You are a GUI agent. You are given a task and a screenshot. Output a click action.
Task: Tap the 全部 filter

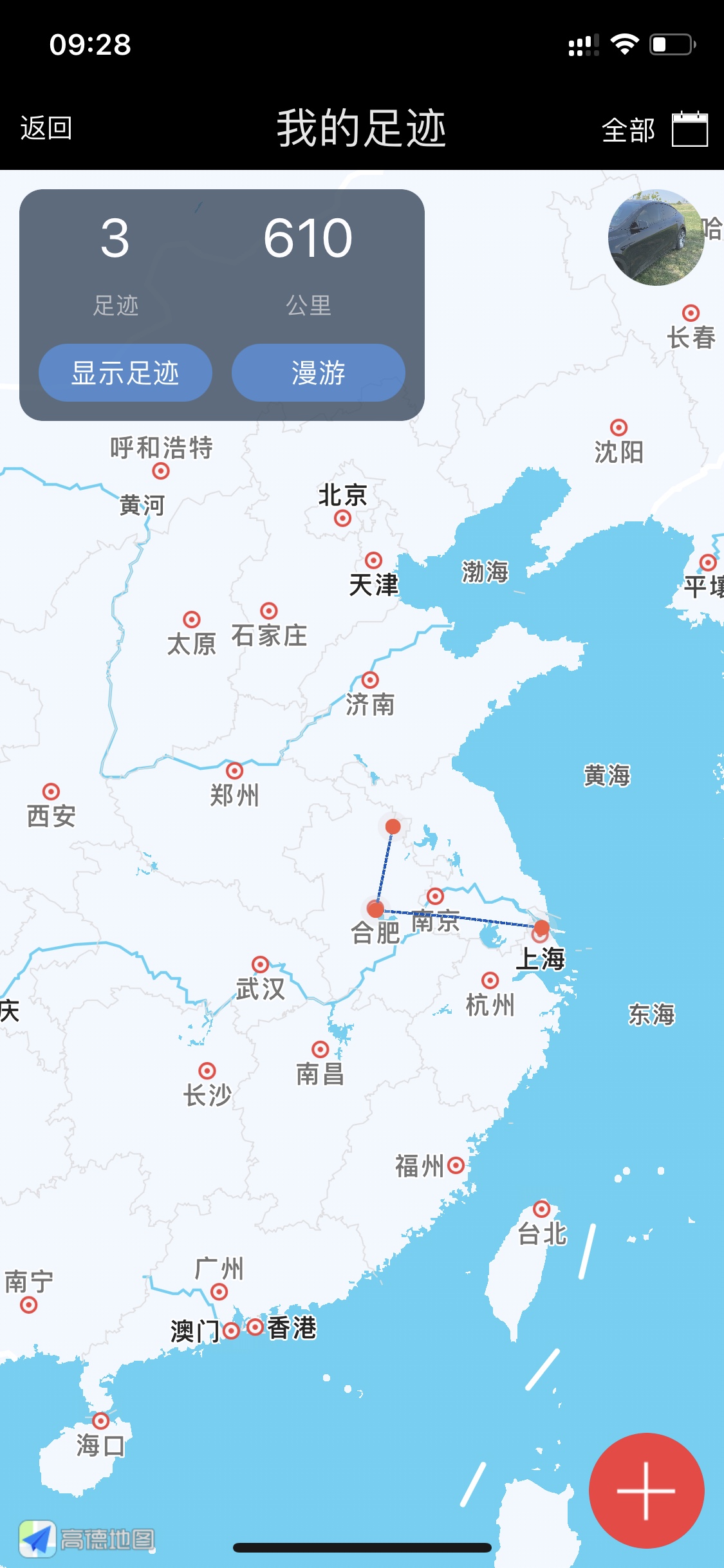click(627, 130)
